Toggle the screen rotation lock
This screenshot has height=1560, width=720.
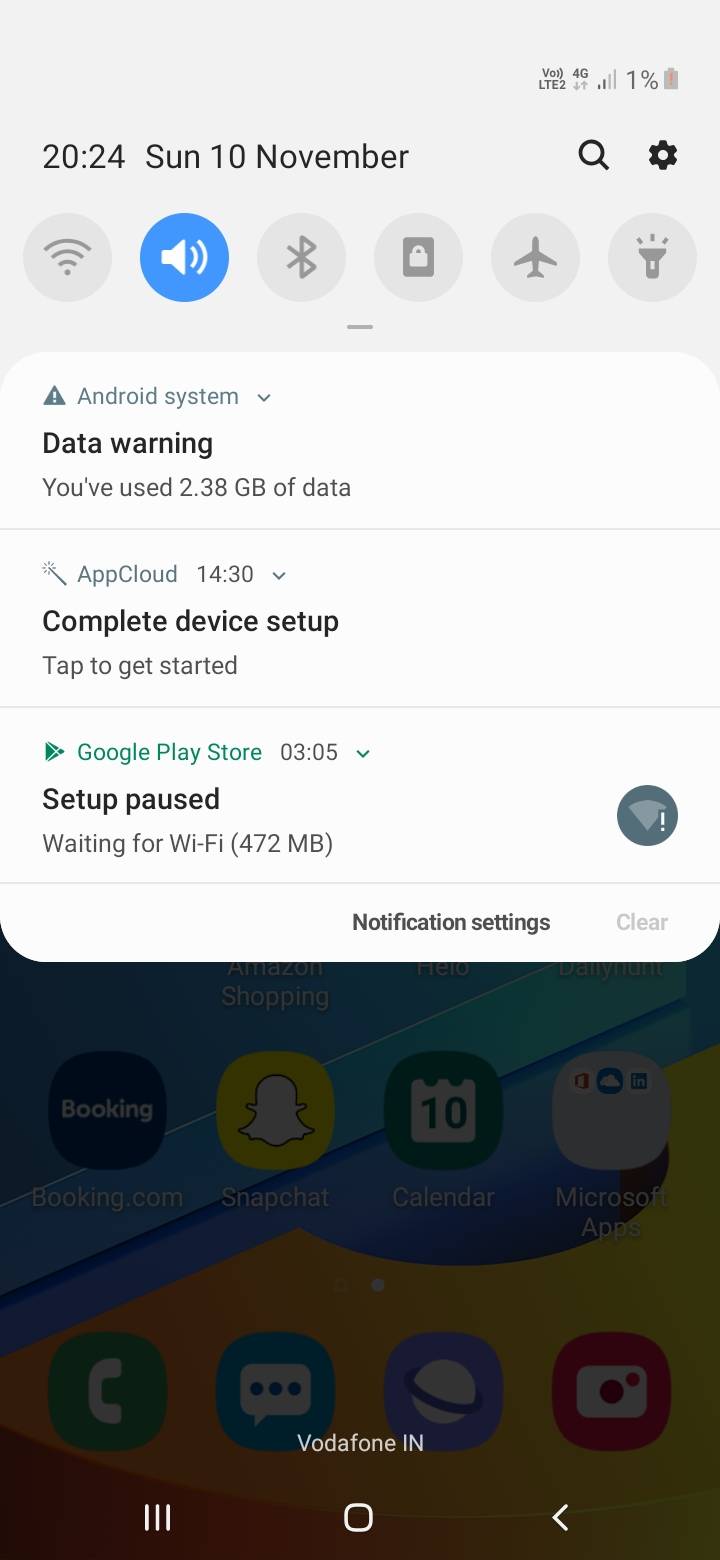click(418, 258)
